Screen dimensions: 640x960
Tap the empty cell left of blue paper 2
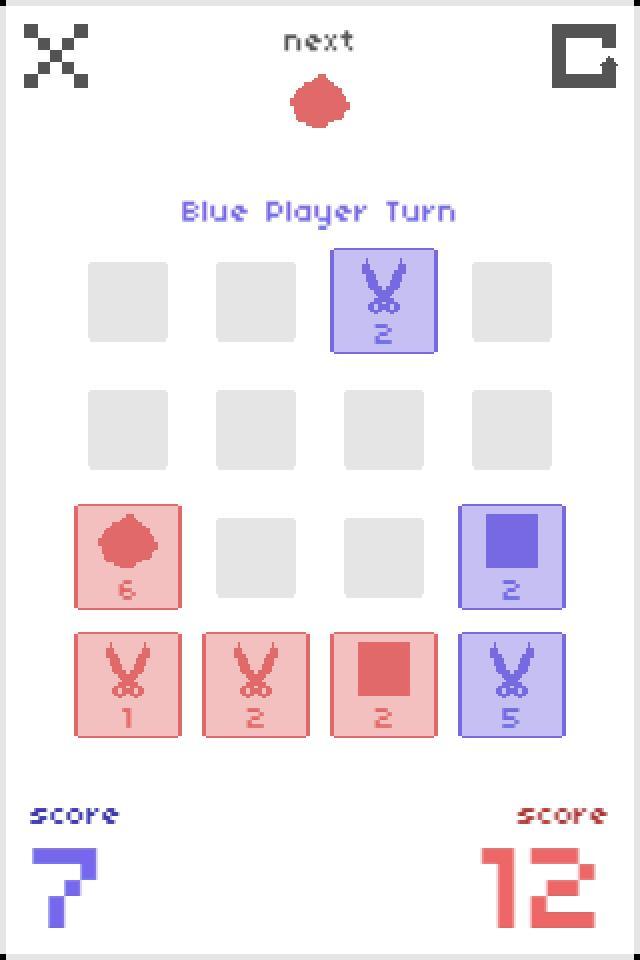click(x=384, y=558)
